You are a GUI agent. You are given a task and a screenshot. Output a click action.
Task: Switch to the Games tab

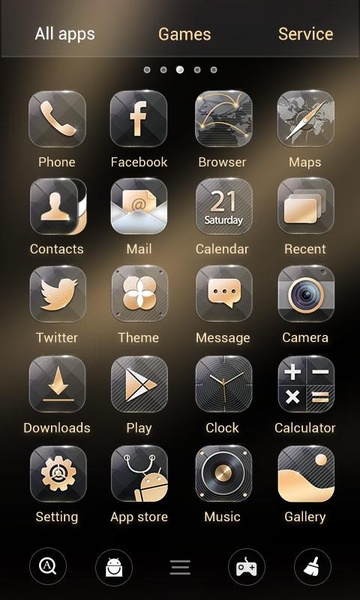(184, 34)
